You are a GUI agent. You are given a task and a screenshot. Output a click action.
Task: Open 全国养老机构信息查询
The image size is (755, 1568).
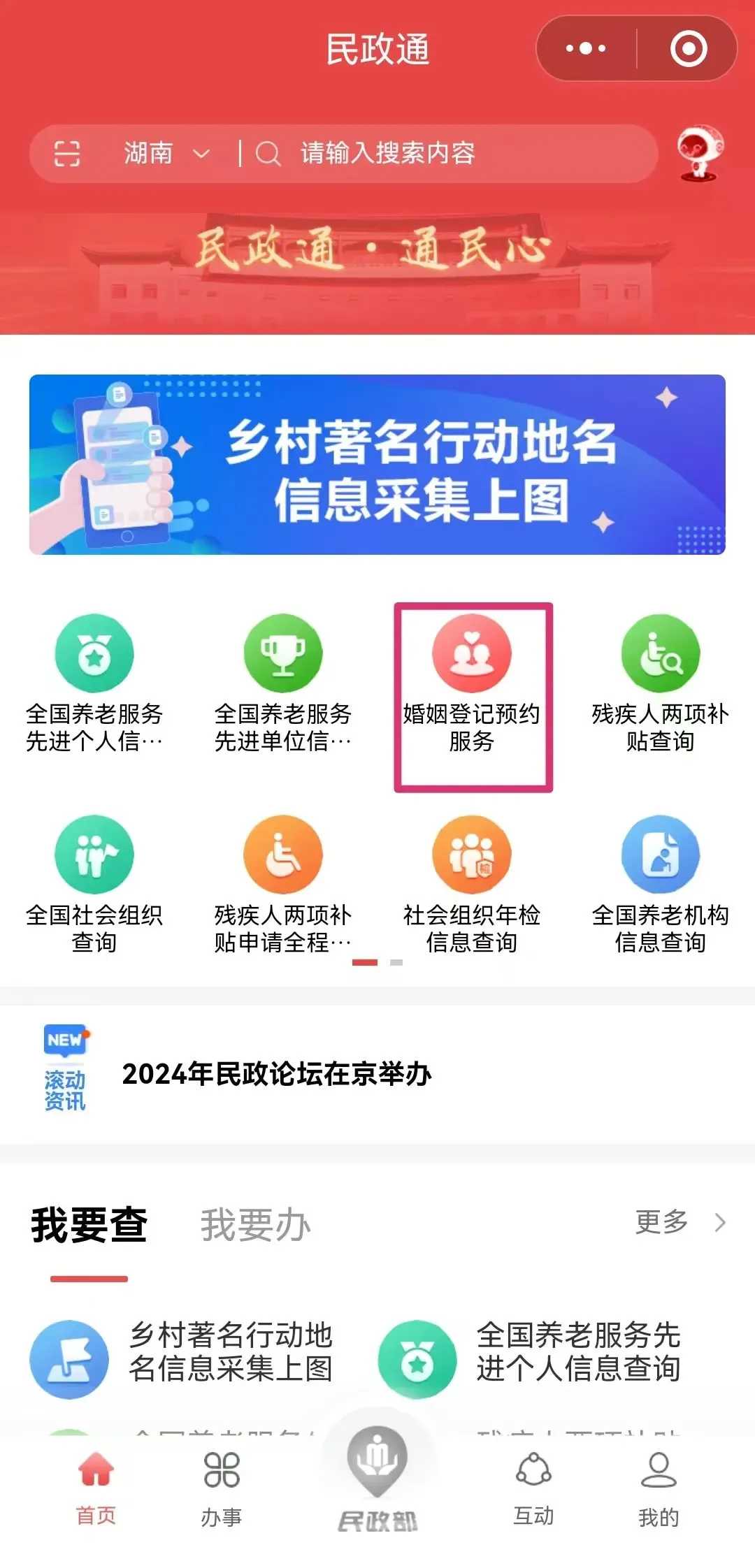[660, 884]
